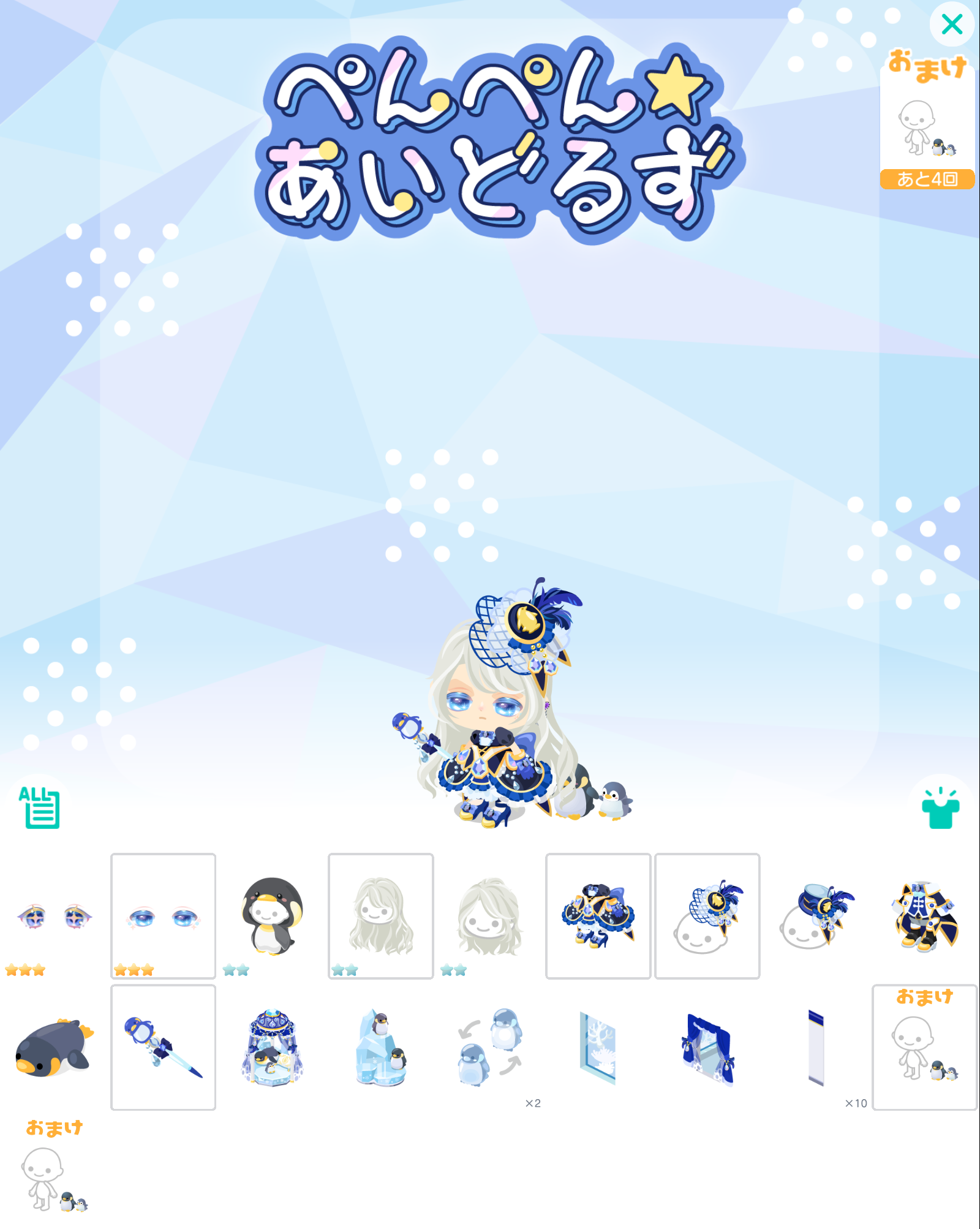Select the three-star blue eyes item

tap(163, 917)
